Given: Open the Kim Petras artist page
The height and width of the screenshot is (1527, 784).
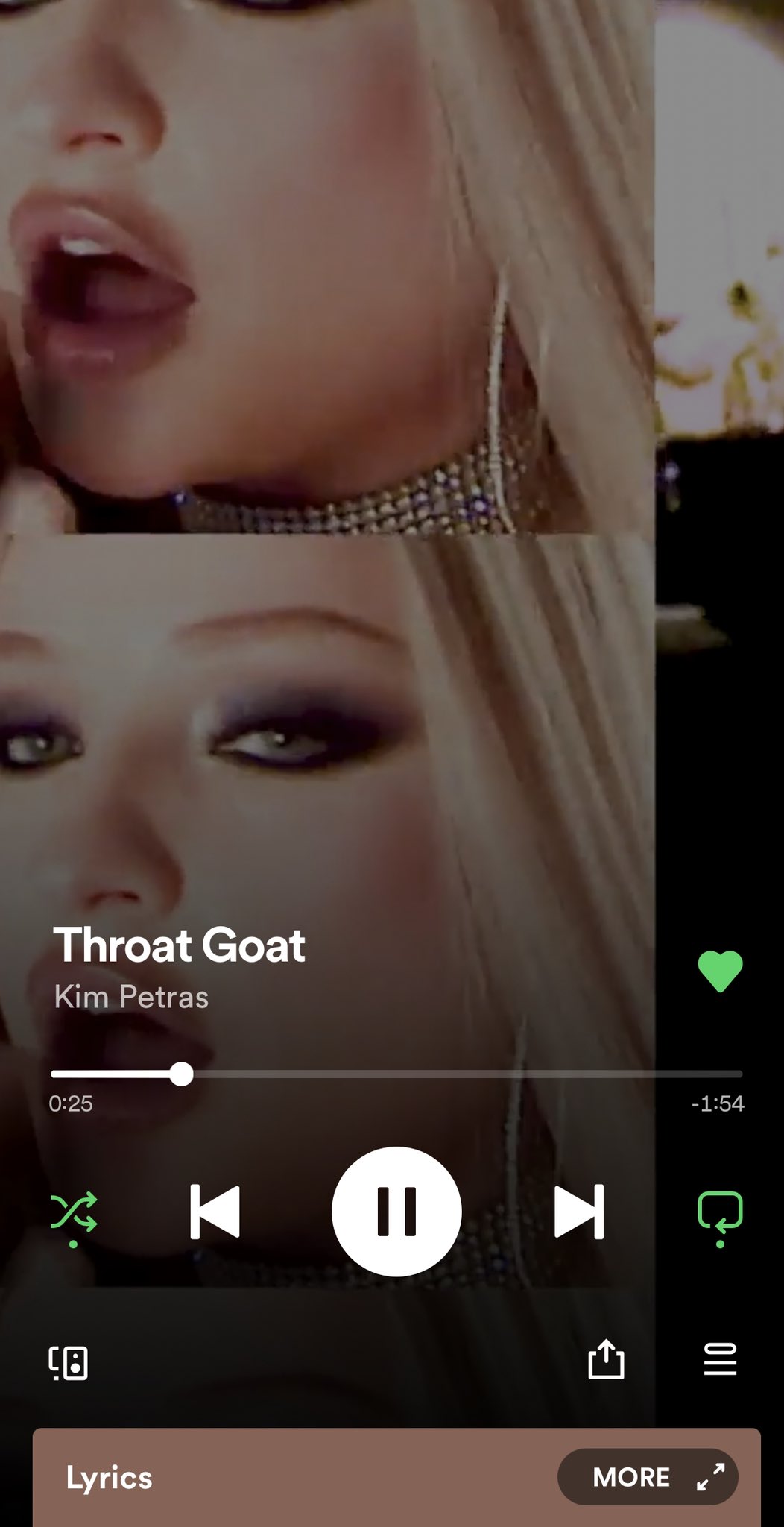Looking at the screenshot, I should [x=131, y=997].
